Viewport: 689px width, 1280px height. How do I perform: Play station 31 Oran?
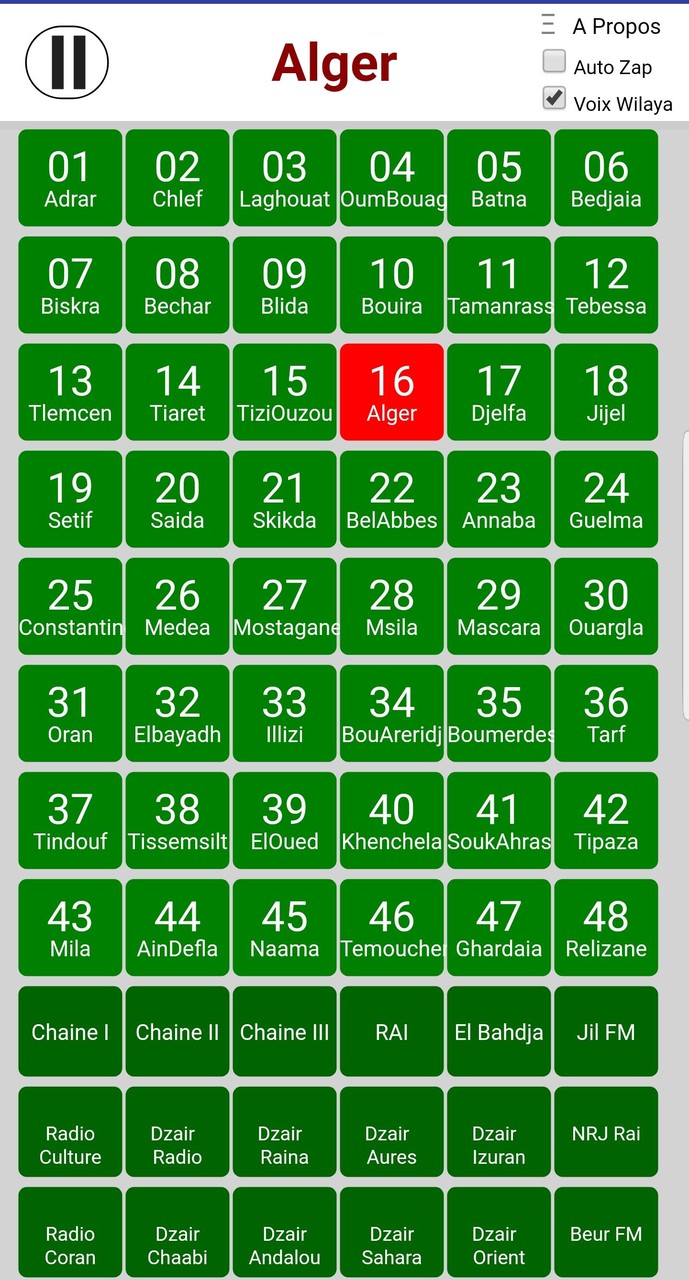[x=70, y=713]
